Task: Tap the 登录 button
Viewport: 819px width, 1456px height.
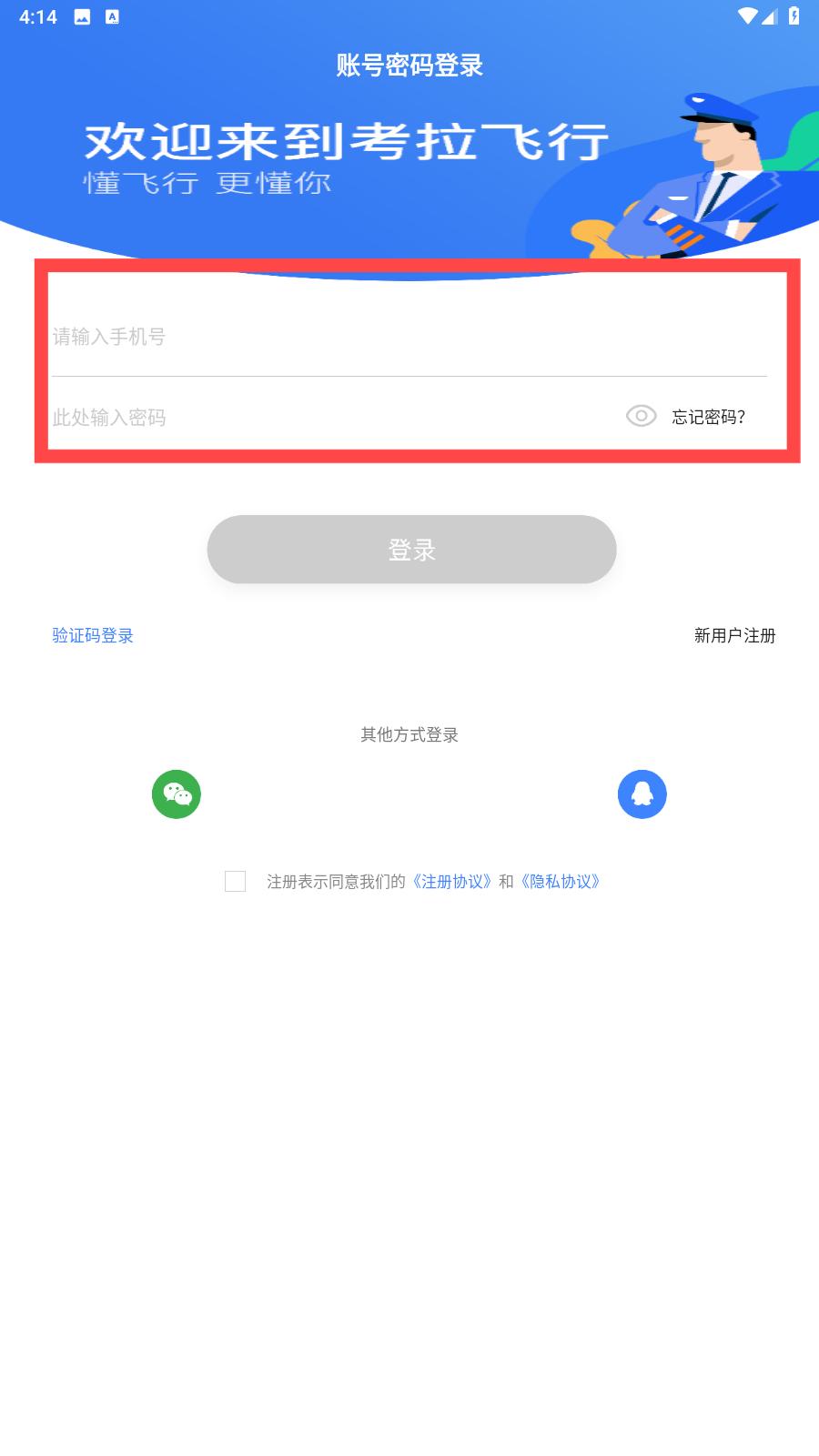Action: pos(411,550)
